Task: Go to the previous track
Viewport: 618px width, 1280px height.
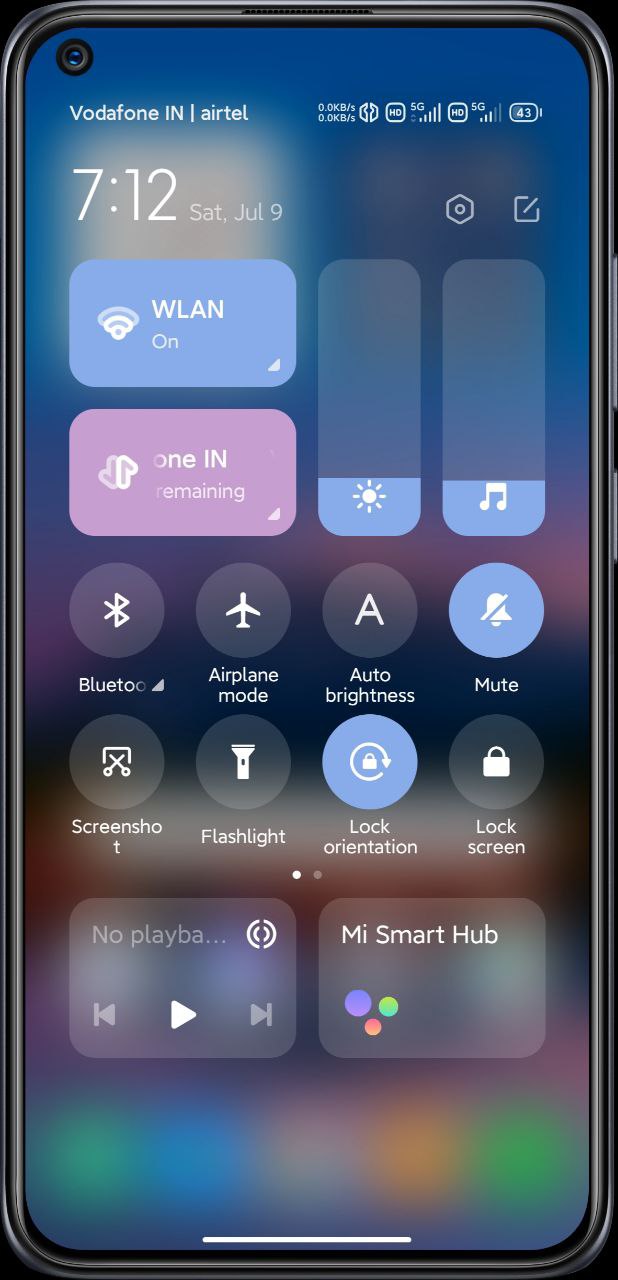Action: (x=104, y=1015)
